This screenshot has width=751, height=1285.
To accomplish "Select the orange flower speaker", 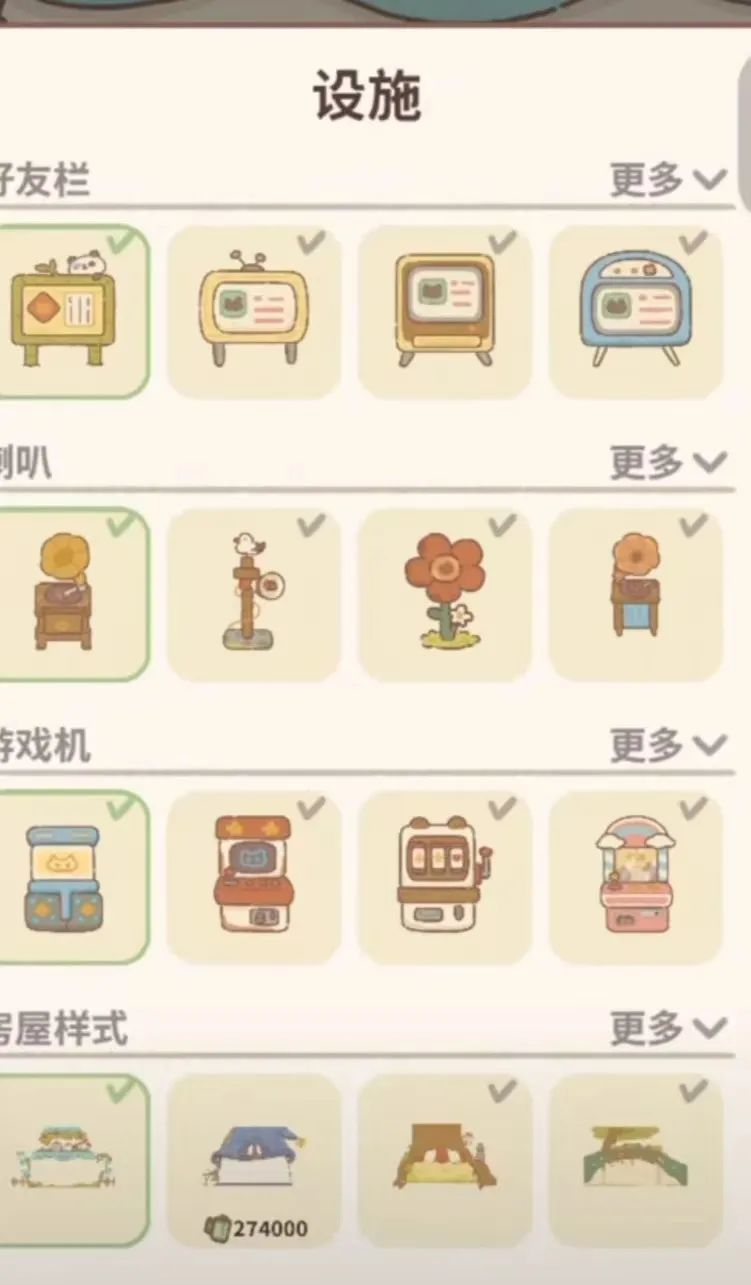I will [x=445, y=594].
